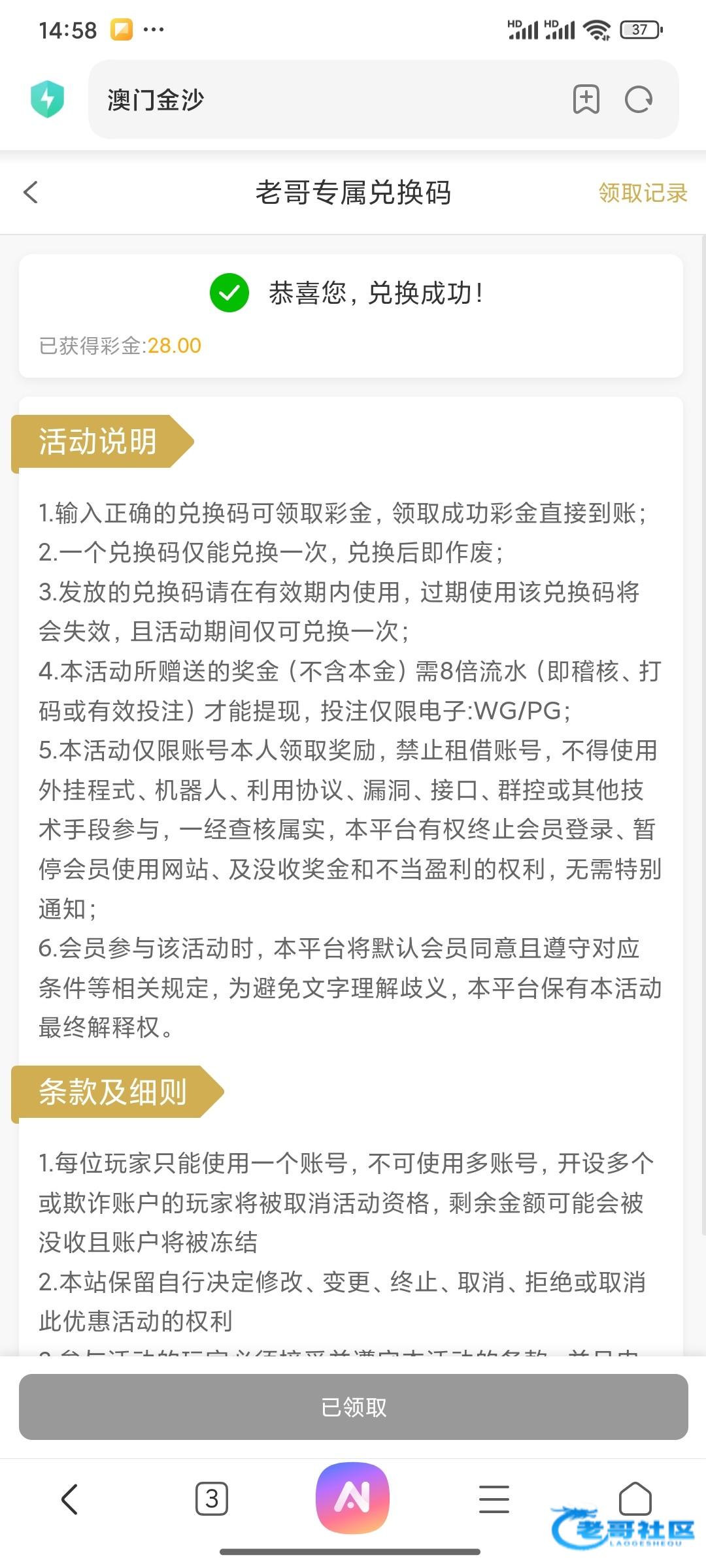
Task: Navigate back using the browser's bottom back arrow
Action: pyautogui.click(x=69, y=1498)
